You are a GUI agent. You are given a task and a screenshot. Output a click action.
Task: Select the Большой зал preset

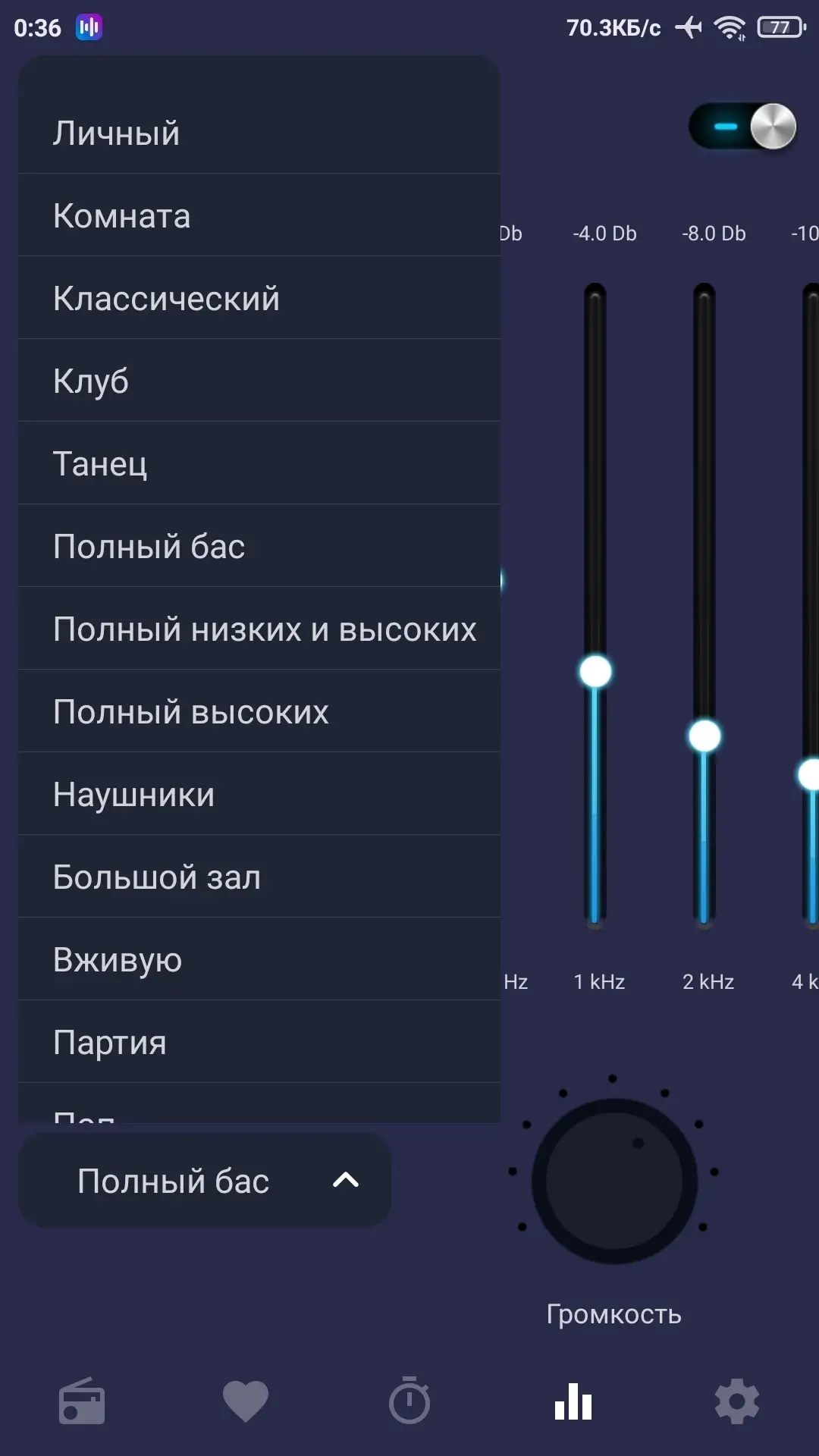click(258, 877)
